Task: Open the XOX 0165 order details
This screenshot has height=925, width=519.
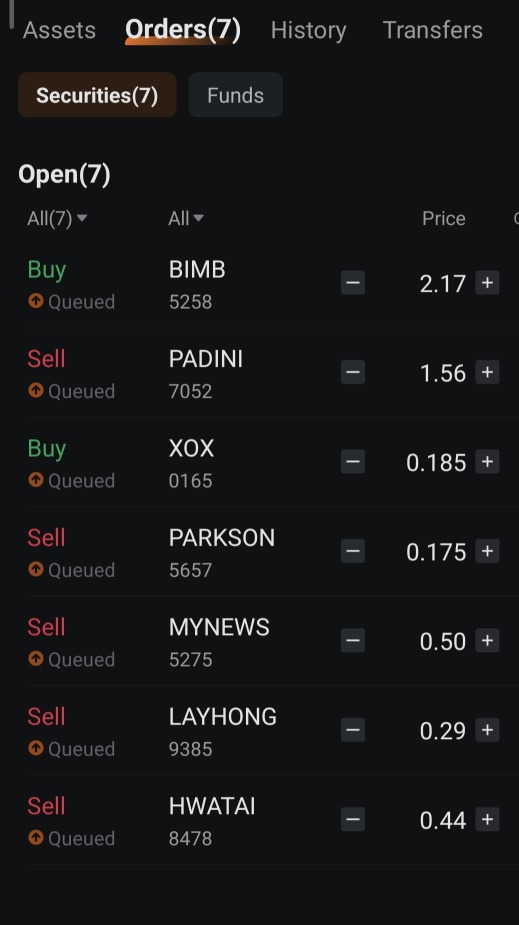Action: coord(271,462)
